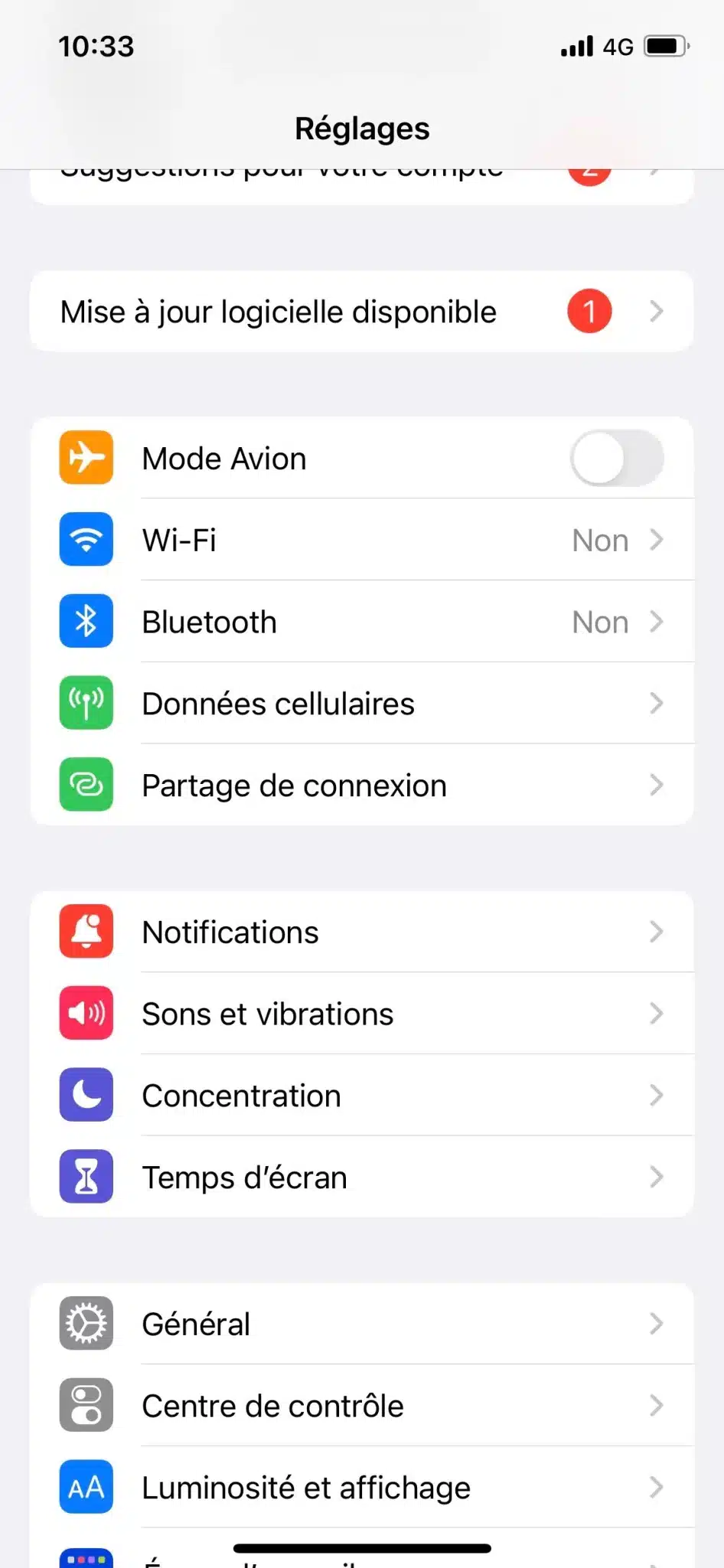Open Partage de connexion
The image size is (724, 1568).
tap(361, 786)
